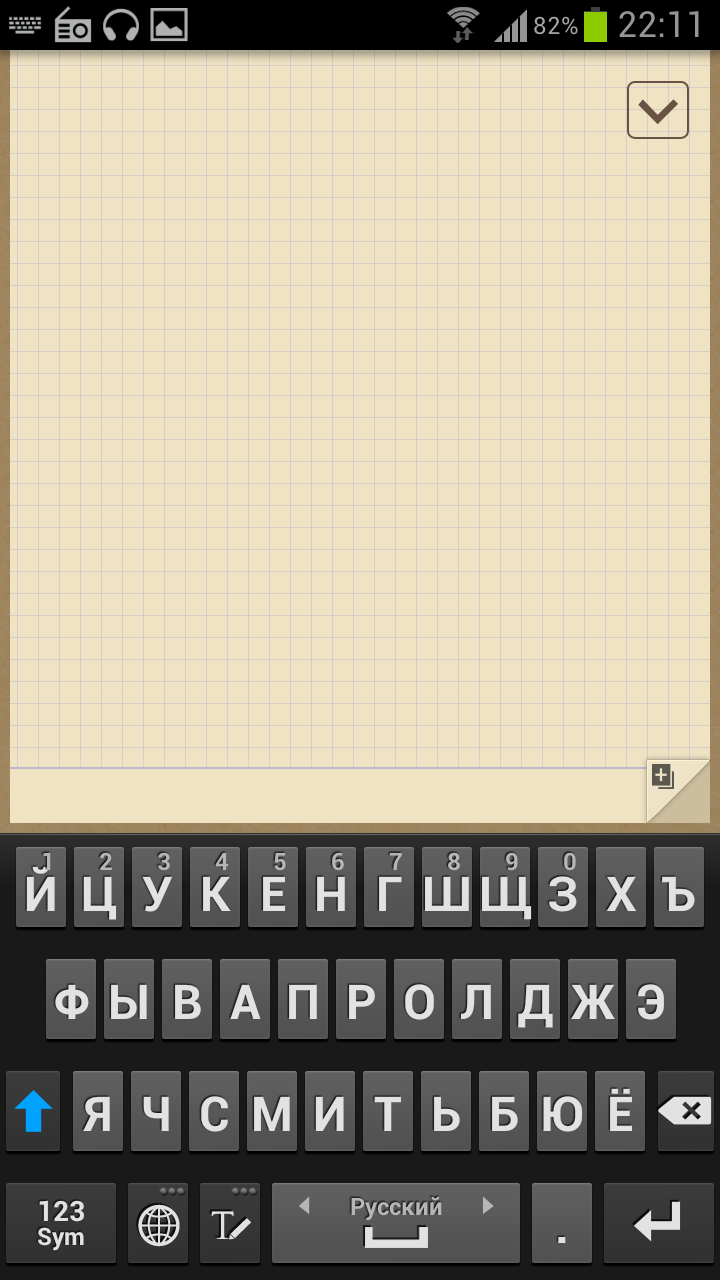Expand the toolbar with the chevron-down button
The image size is (720, 1280).
tap(658, 110)
